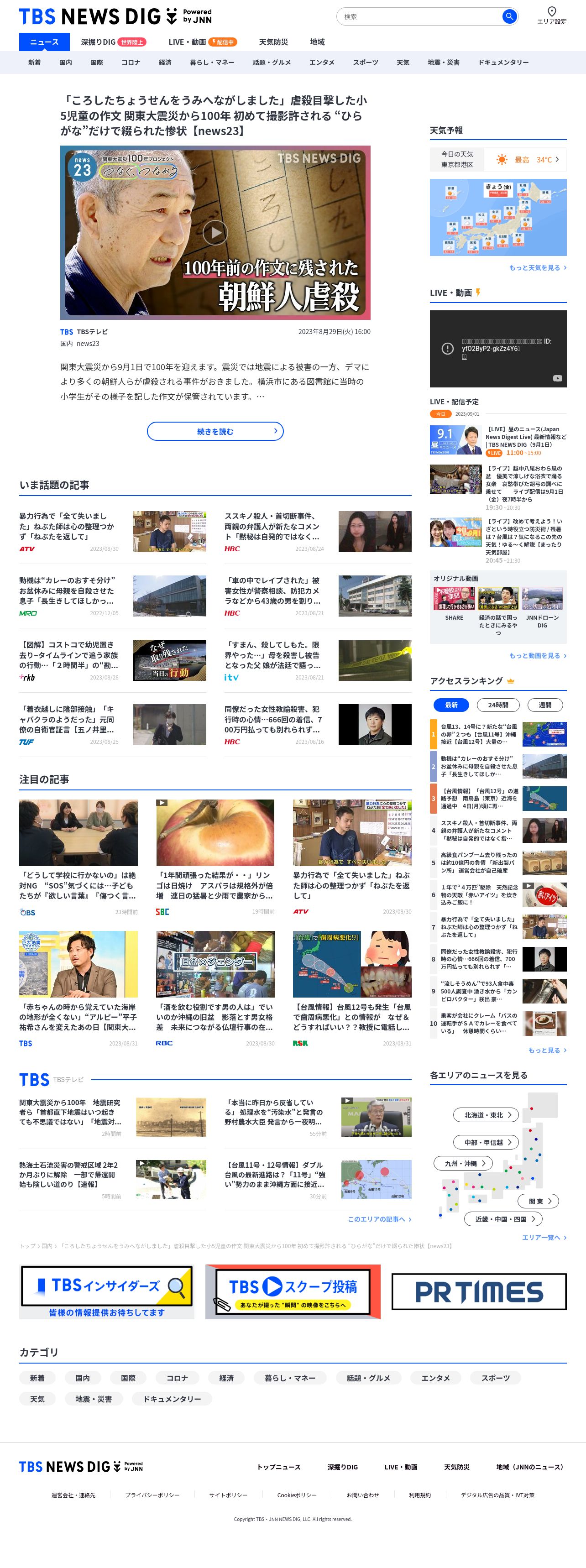Screen dimensions: 586x1568
Task: Play the news23 main article video
Action: pyautogui.click(x=215, y=233)
